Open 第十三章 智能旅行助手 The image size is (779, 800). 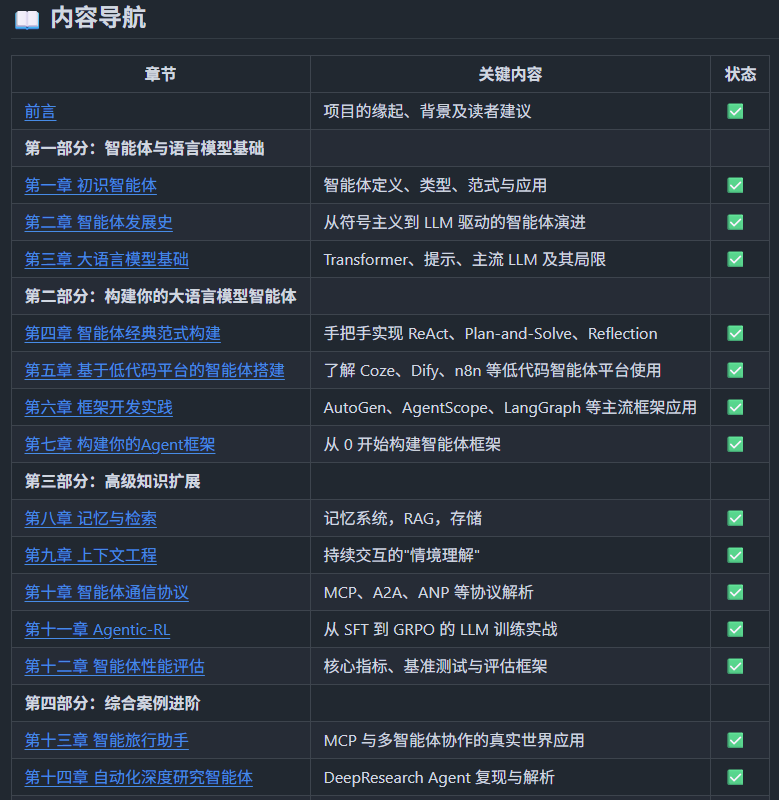pos(107,741)
